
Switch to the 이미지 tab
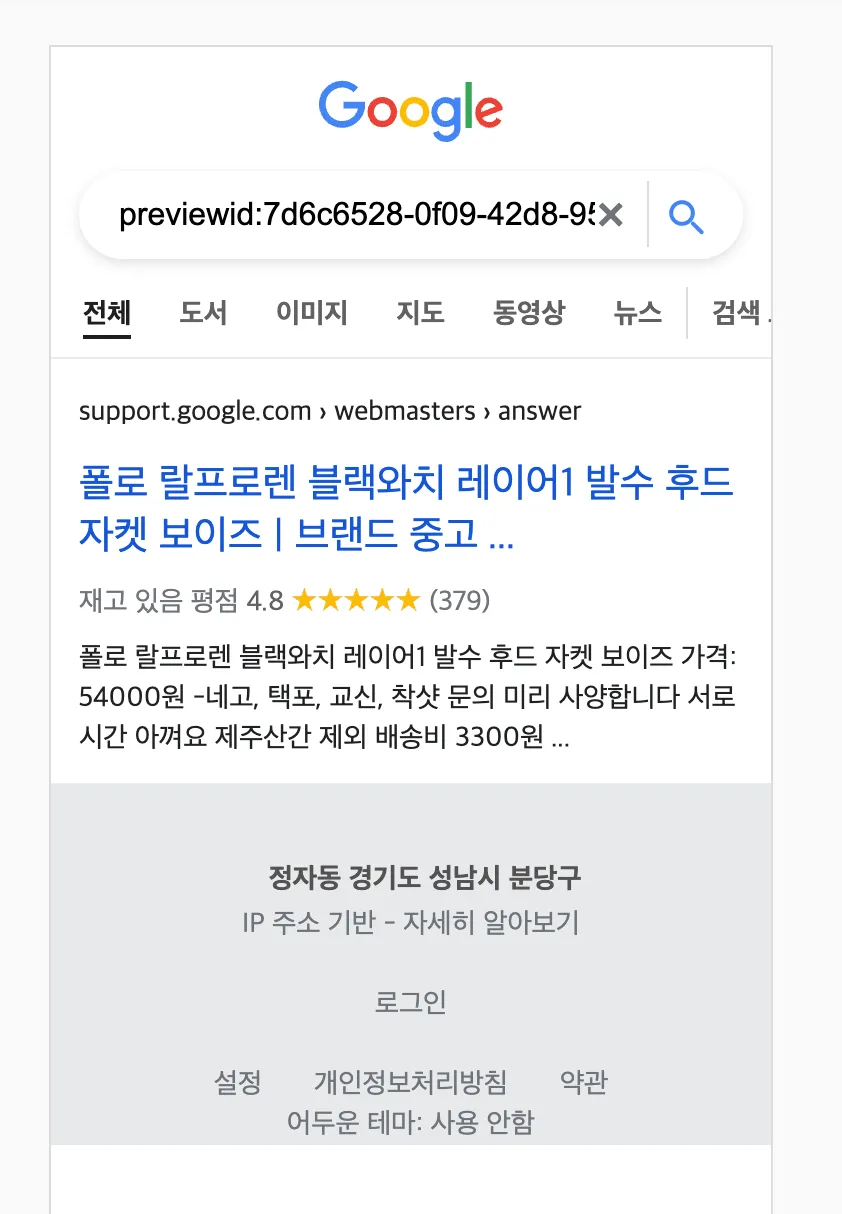[312, 313]
